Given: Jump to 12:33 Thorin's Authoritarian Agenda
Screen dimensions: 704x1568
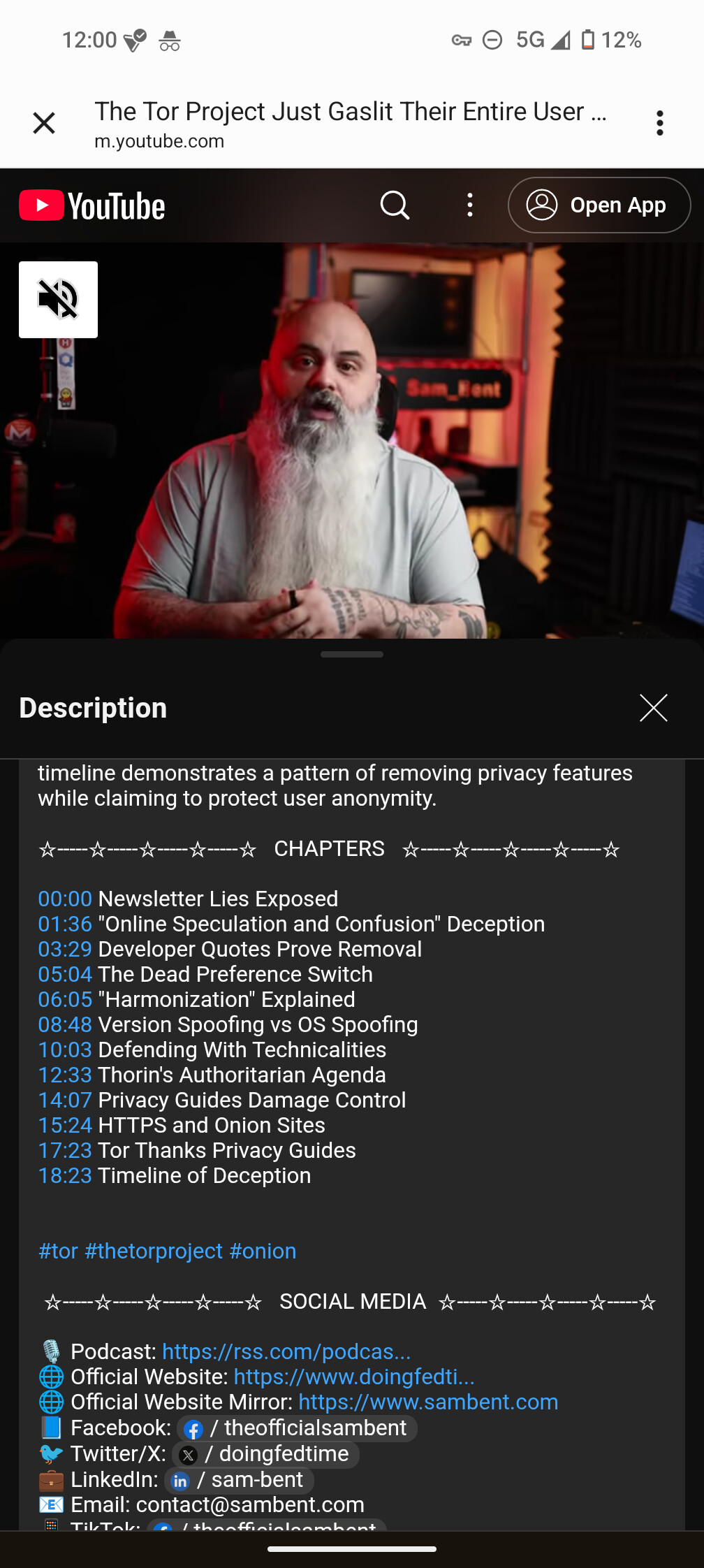Looking at the screenshot, I should pyautogui.click(x=65, y=1075).
